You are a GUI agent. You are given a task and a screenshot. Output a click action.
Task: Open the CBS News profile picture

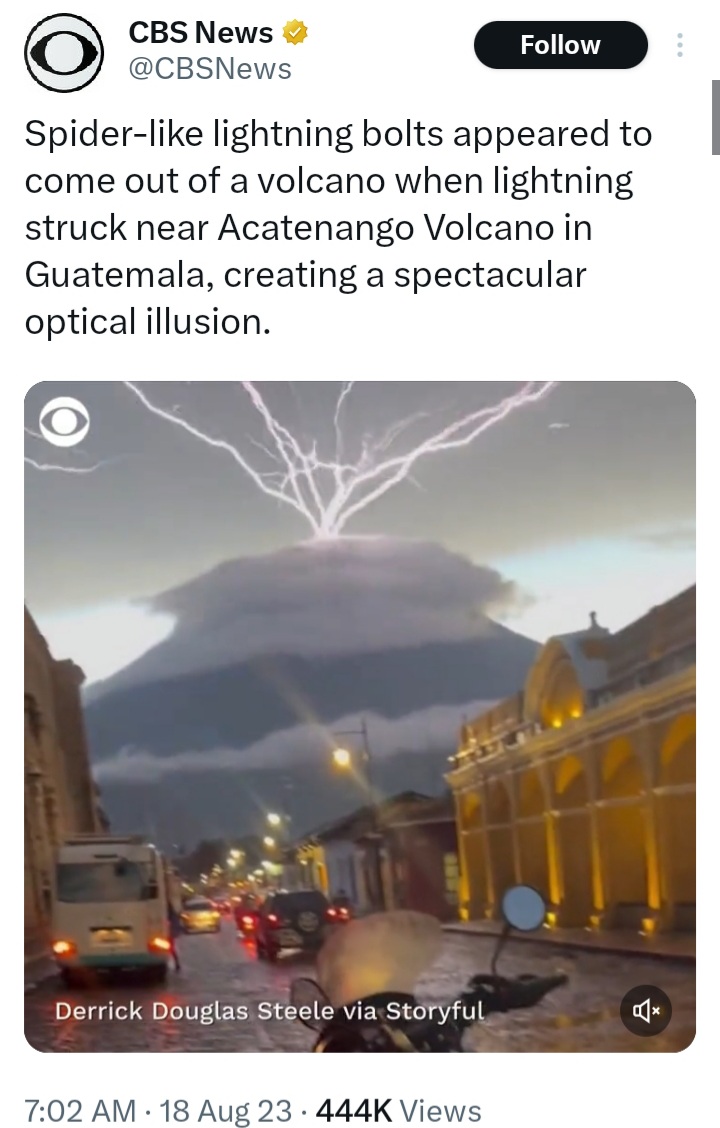click(x=63, y=53)
